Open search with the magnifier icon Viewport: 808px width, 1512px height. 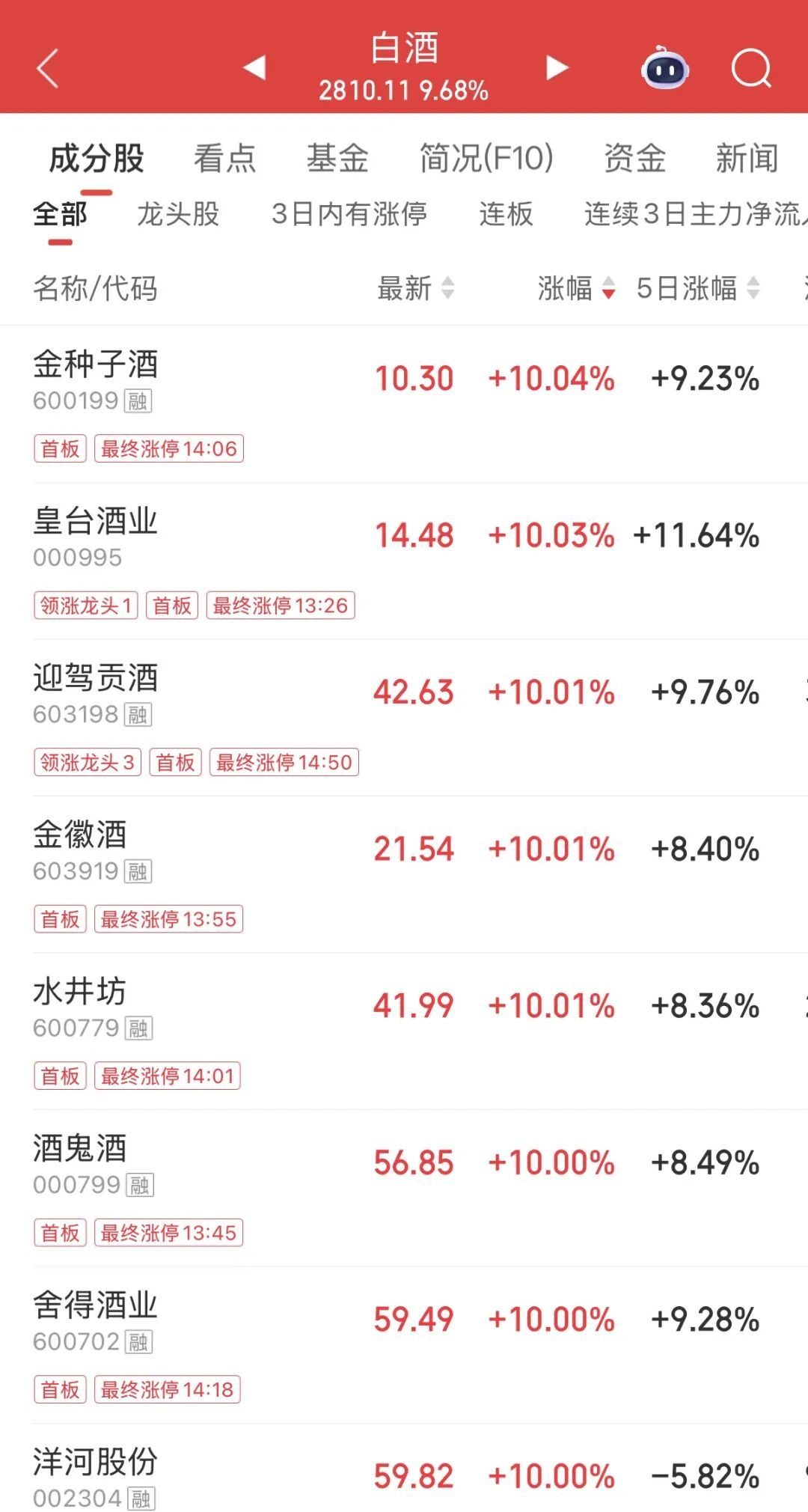[750, 69]
